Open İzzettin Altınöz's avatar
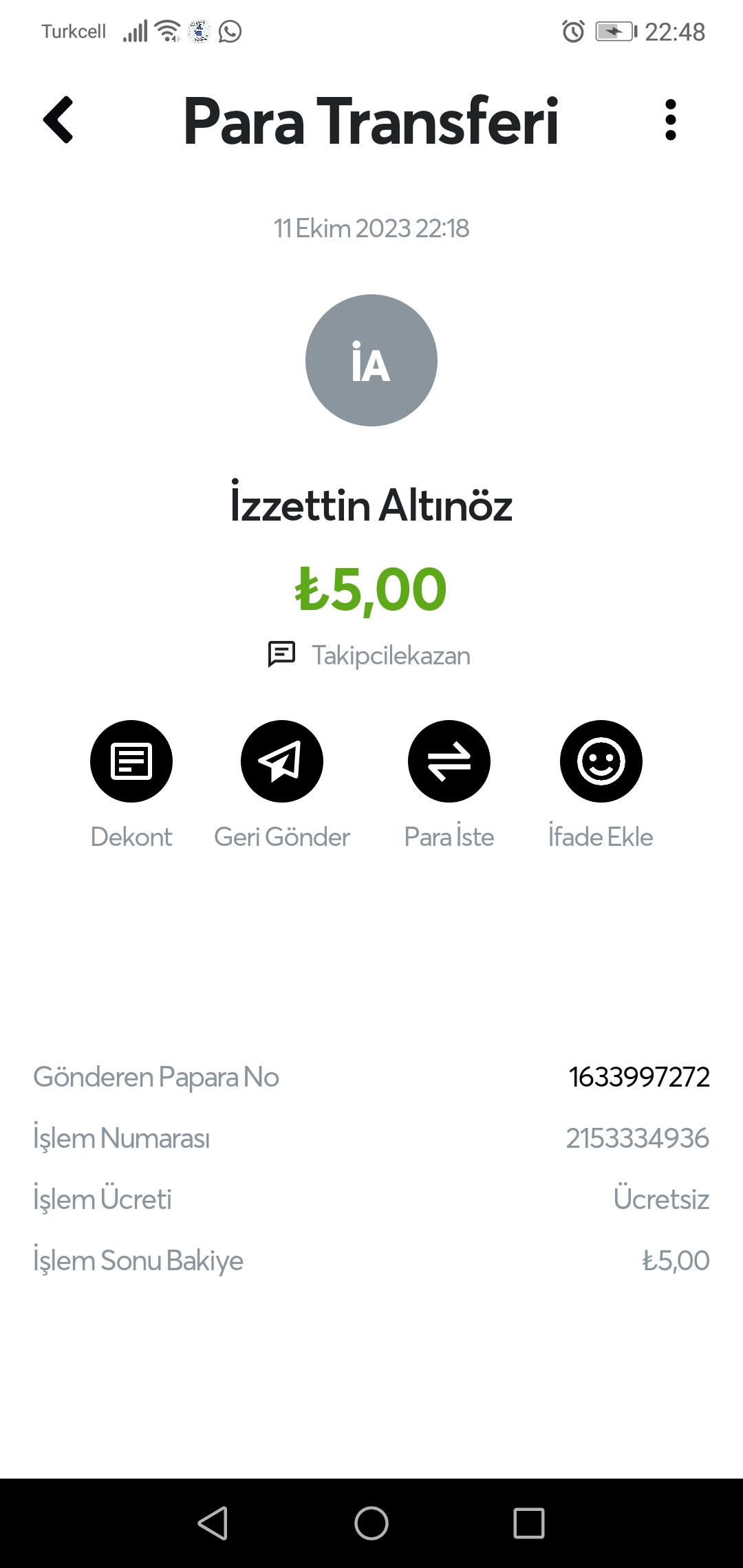Screen dimensions: 743x1568 point(371,360)
